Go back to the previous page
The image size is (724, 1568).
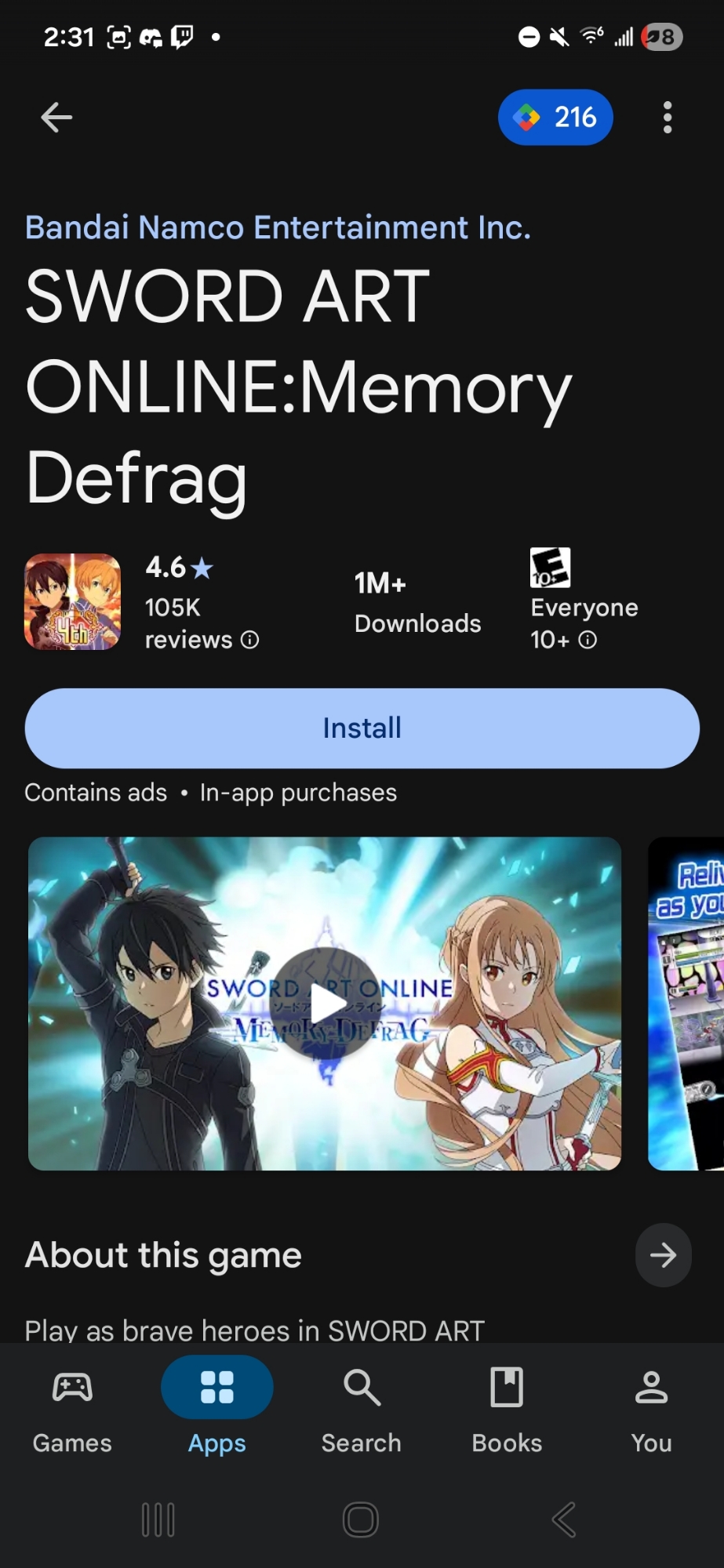pos(56,118)
